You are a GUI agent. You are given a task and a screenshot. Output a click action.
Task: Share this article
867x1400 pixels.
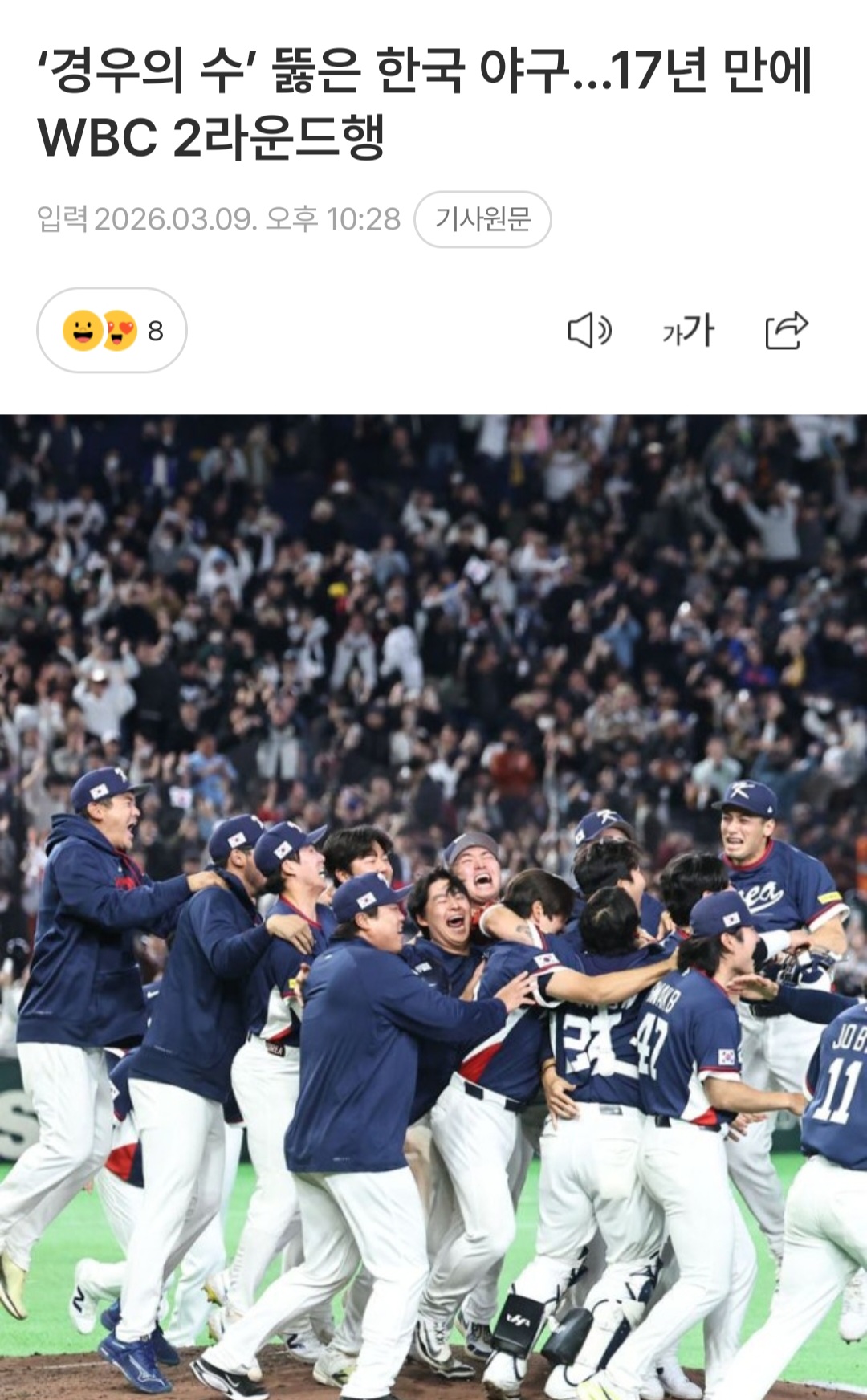(786, 330)
